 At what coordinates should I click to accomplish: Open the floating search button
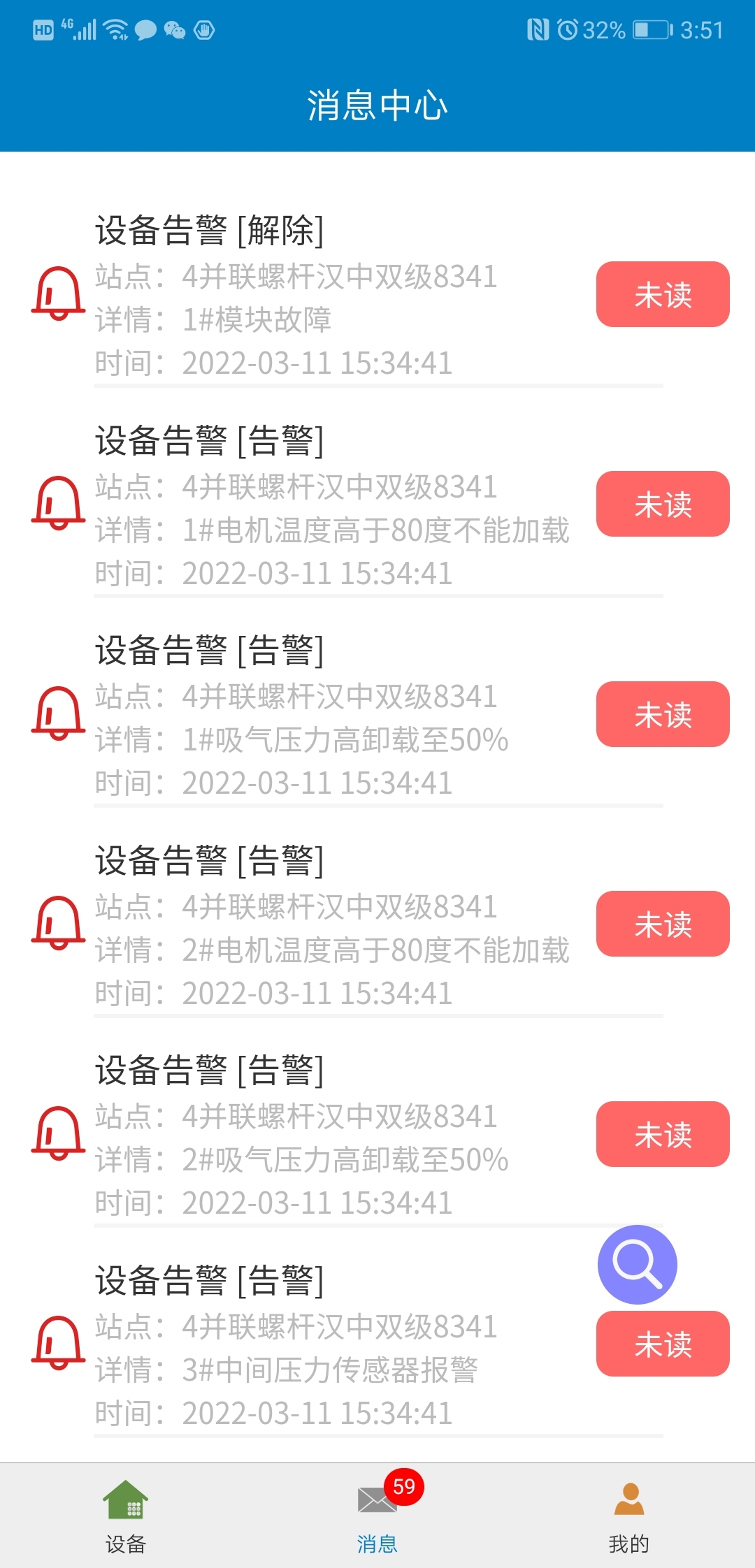coord(637,1264)
